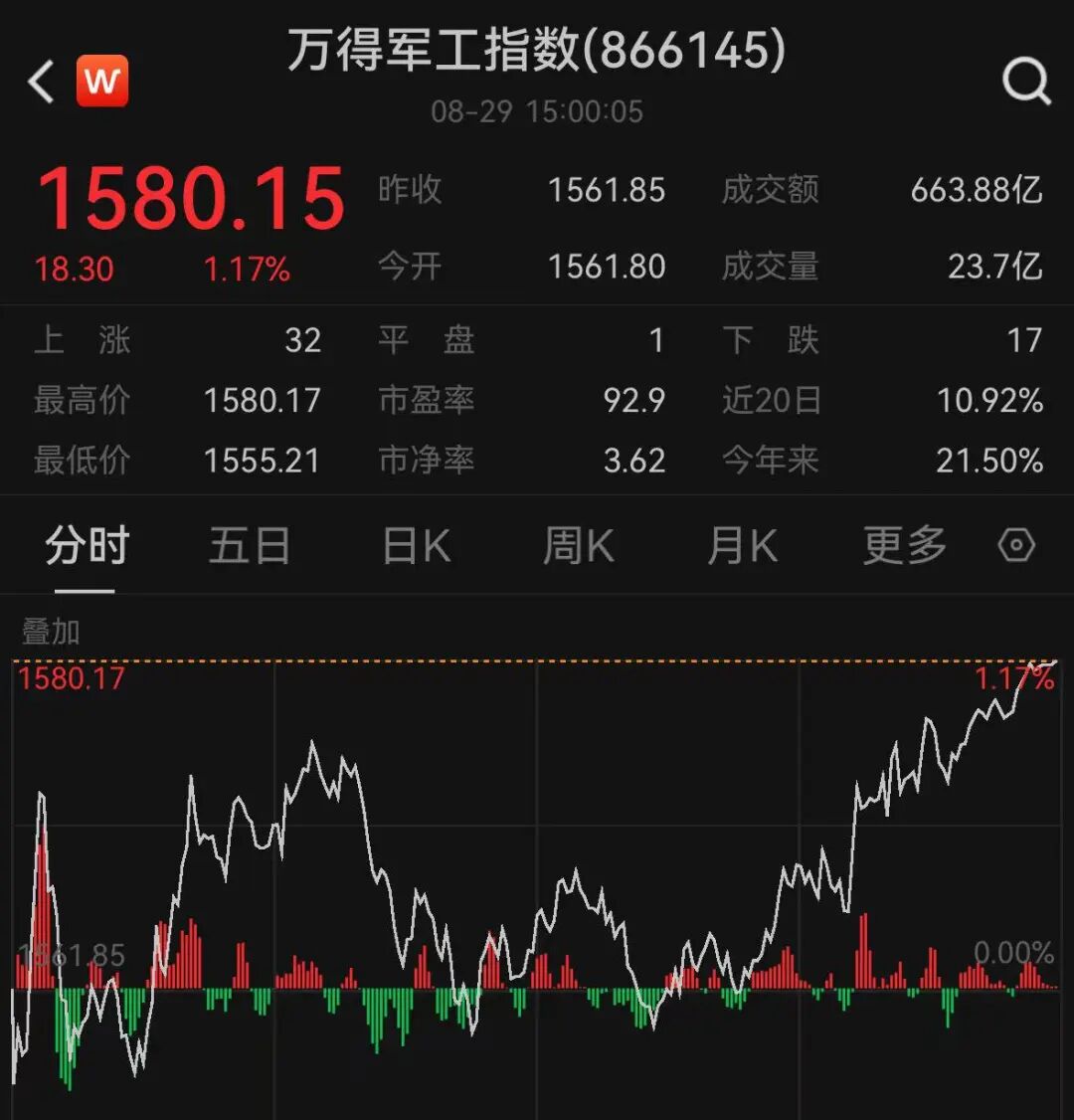
Task: Tap 叠加 to overlay another index
Action: [51, 632]
